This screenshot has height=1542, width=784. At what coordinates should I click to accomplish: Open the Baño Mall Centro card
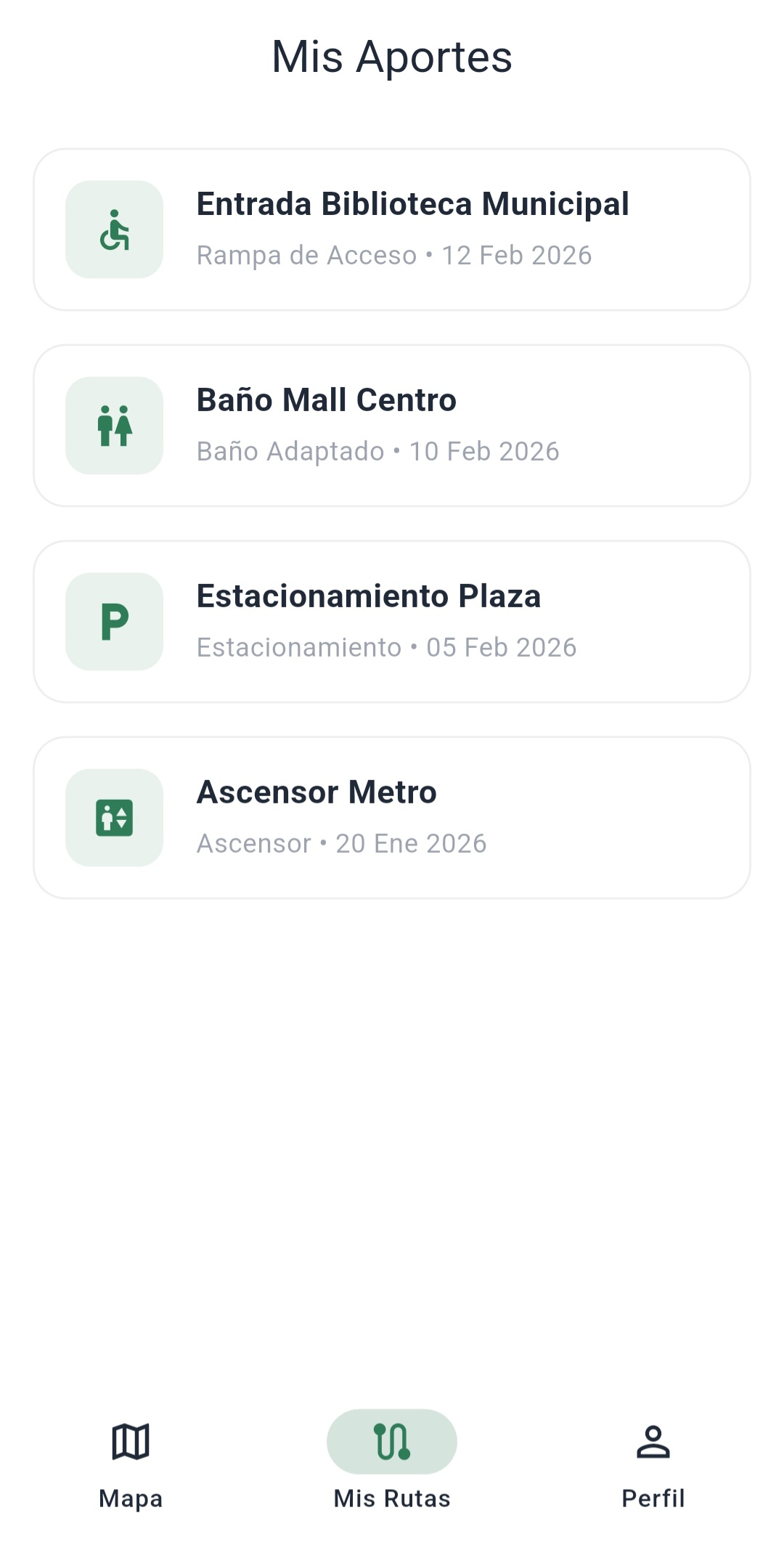click(x=392, y=426)
